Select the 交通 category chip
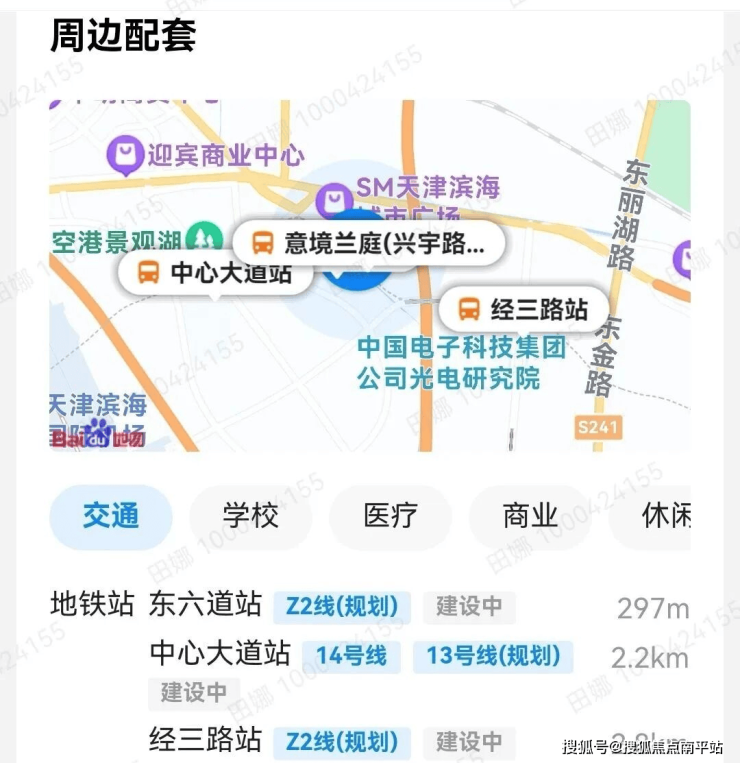Viewport: 740px width, 763px height. tap(111, 517)
